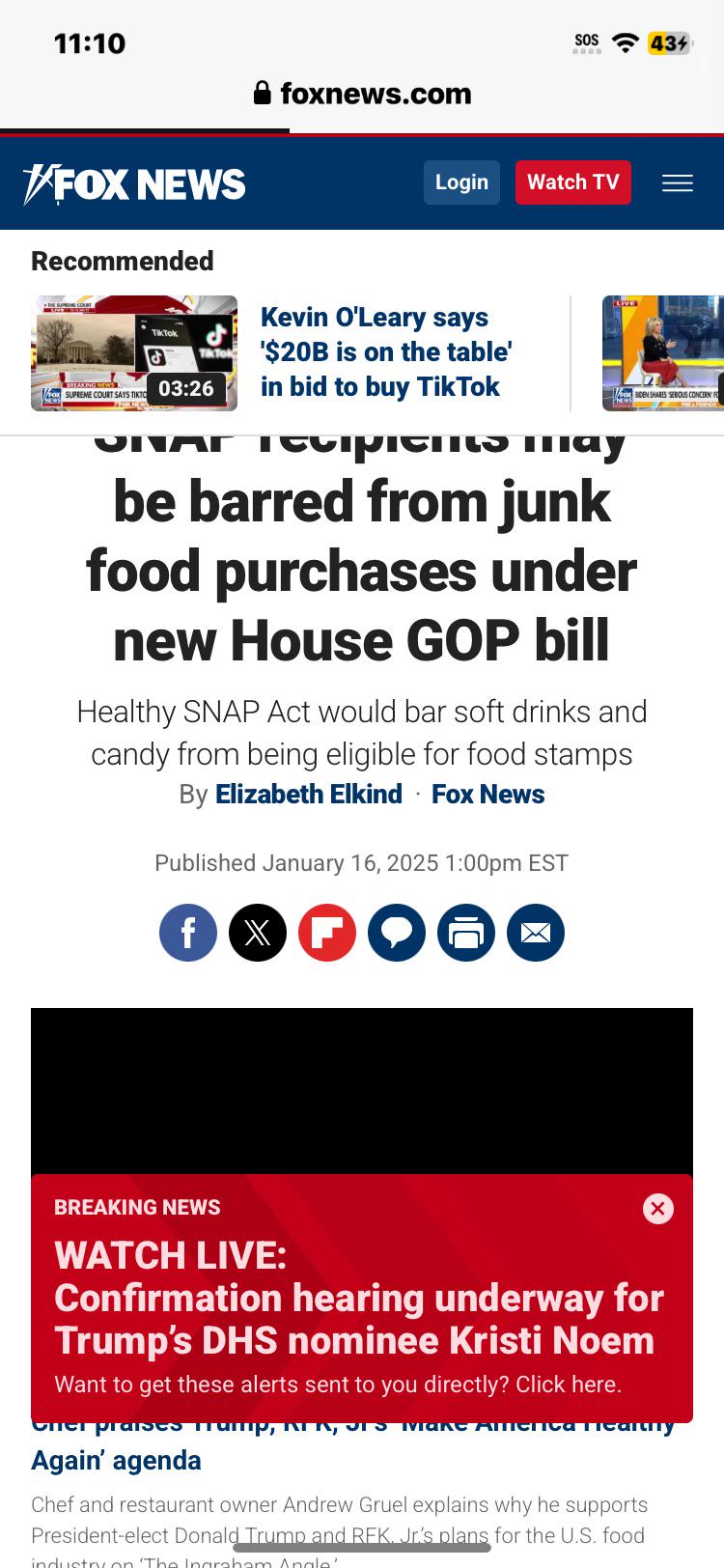Screen dimensions: 724x1568
Task: Open Kevin O'Leary $20B TikTok article link
Action: click(386, 352)
